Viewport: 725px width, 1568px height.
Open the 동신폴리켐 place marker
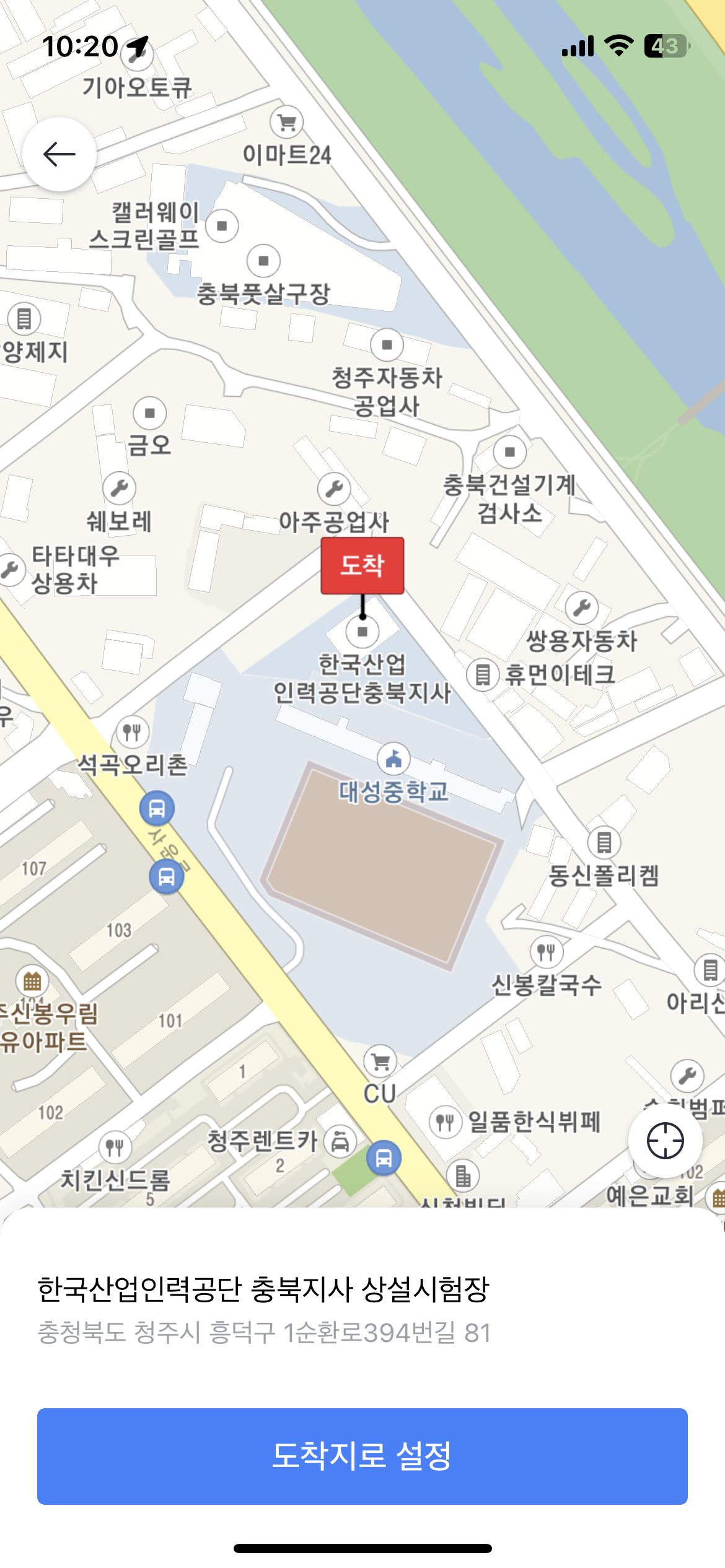pyautogui.click(x=604, y=842)
